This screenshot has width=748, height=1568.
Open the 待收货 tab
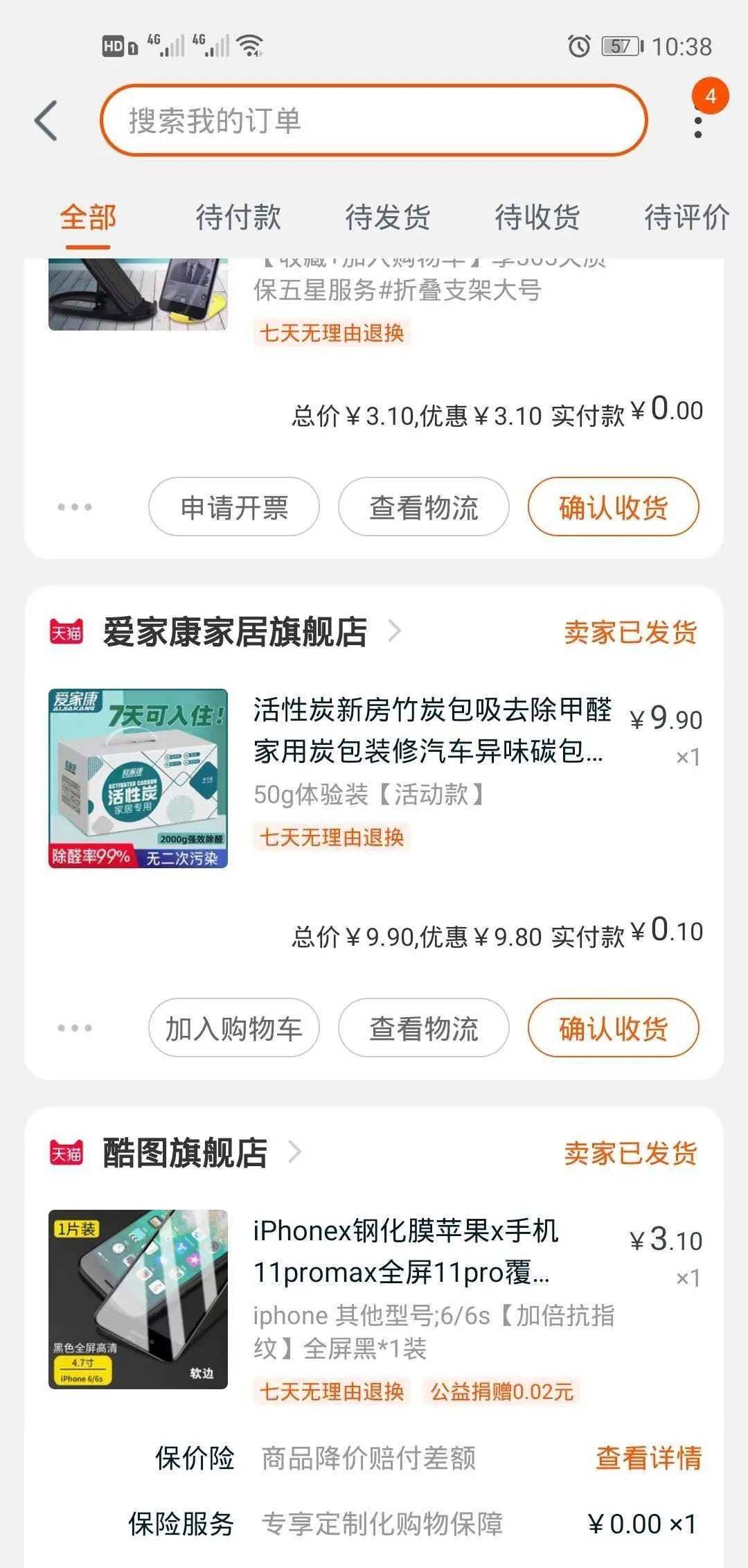coord(537,218)
